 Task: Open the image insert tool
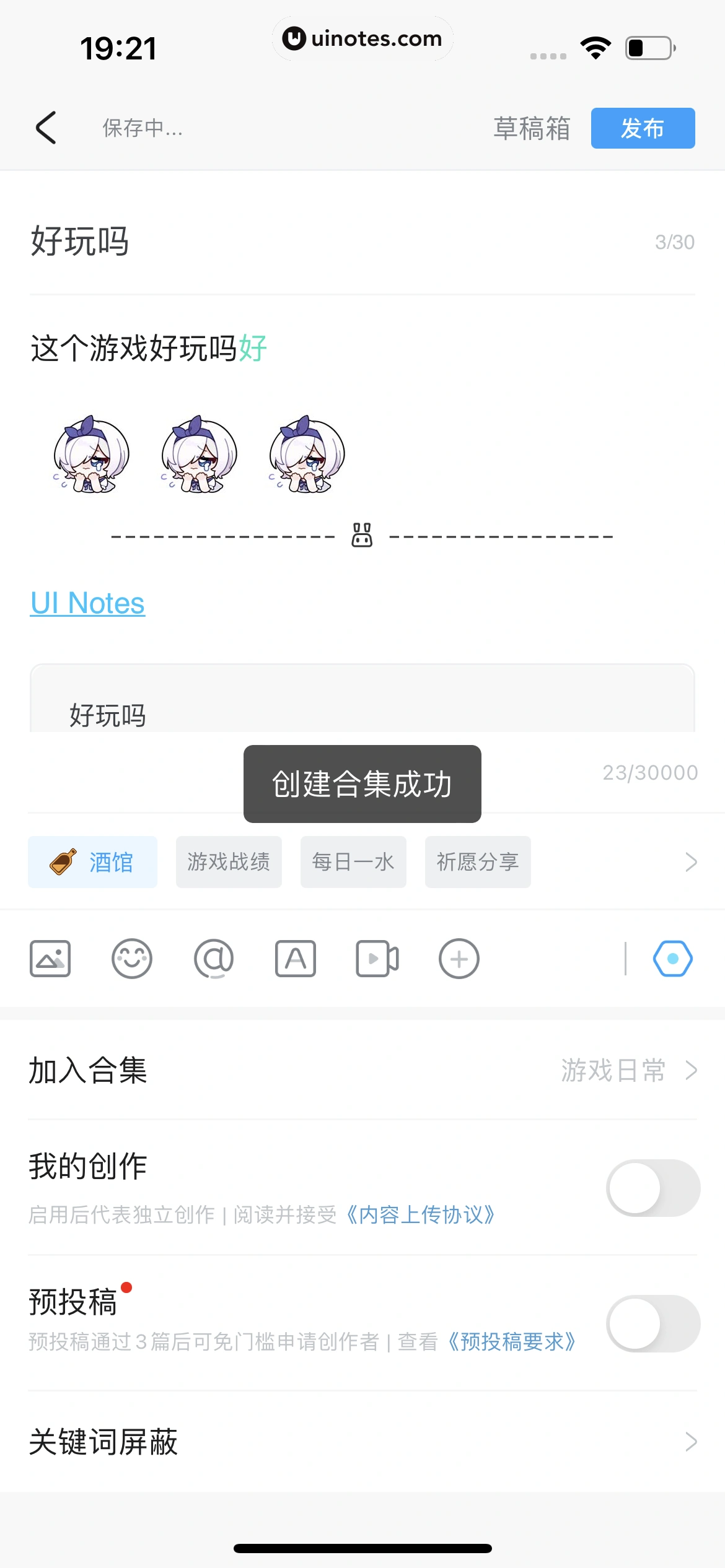click(x=50, y=958)
